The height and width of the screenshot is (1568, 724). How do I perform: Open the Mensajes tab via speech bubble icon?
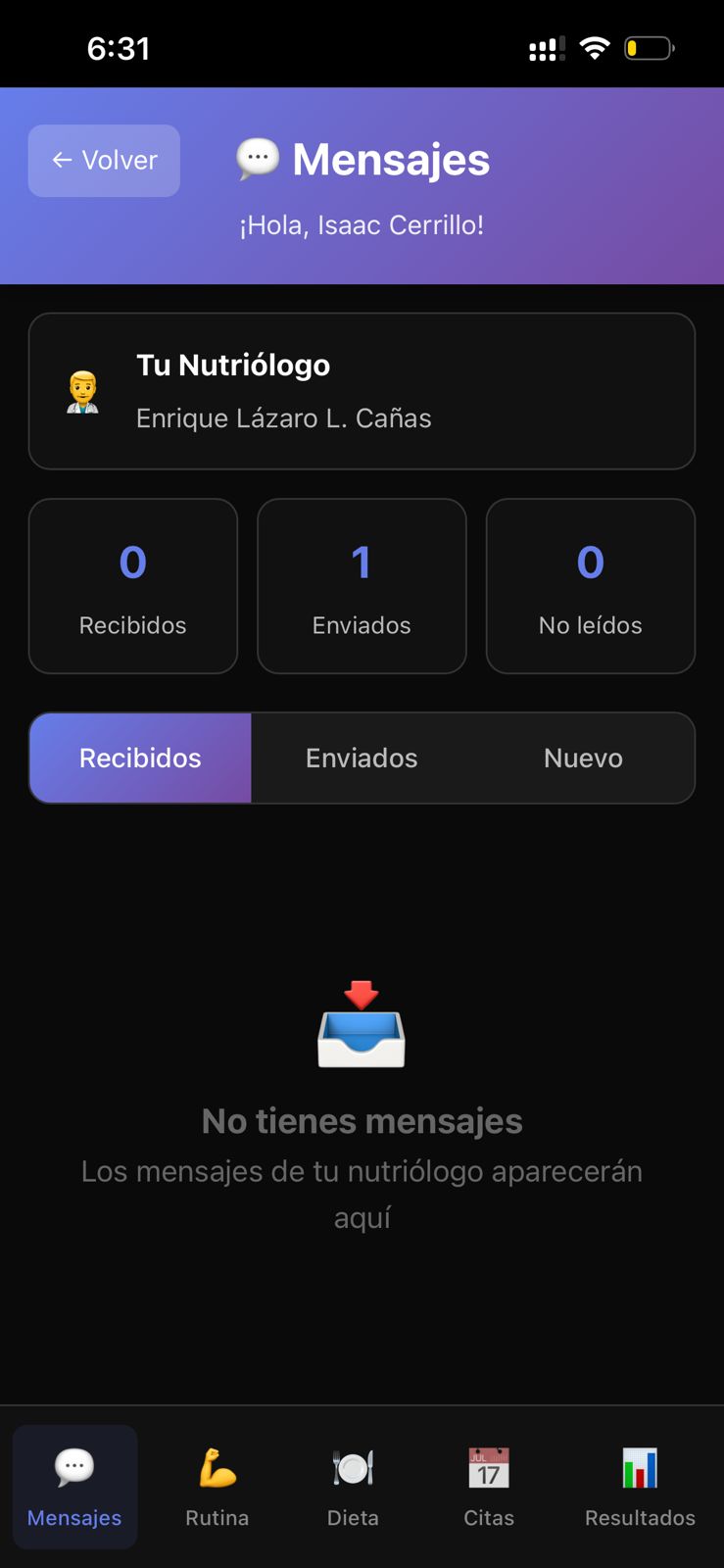73,1465
